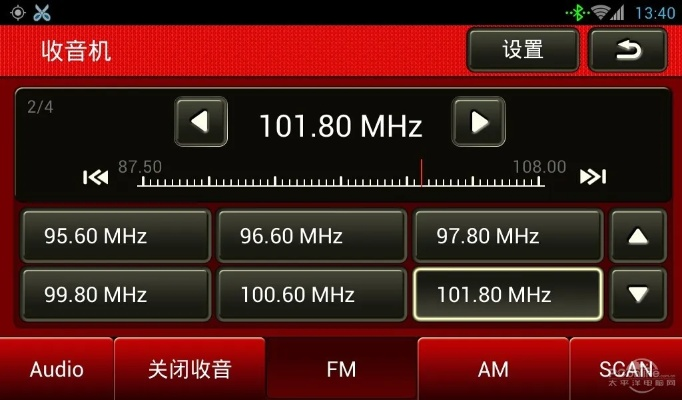Select the 99.80 MHz preset

click(115, 295)
